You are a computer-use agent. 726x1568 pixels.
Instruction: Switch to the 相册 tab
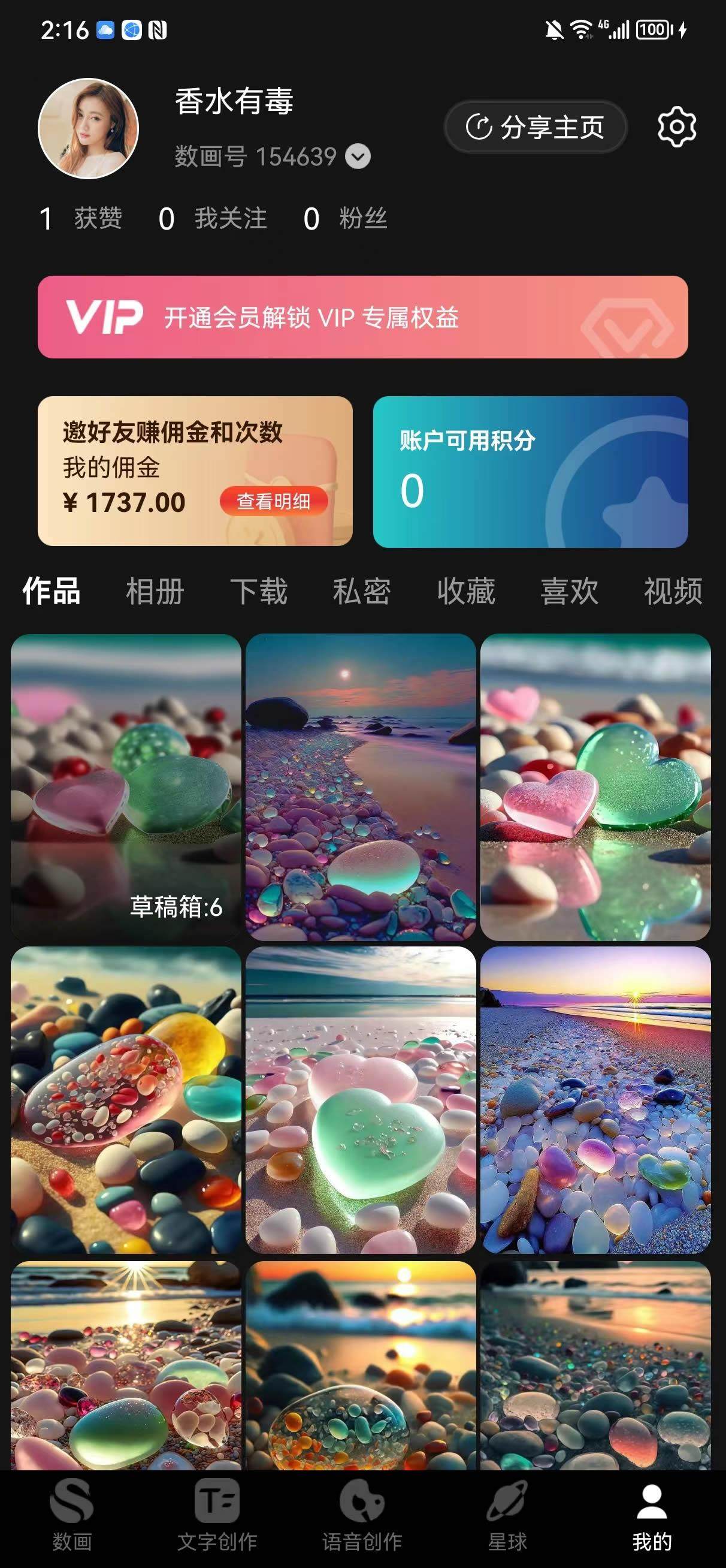pyautogui.click(x=155, y=592)
